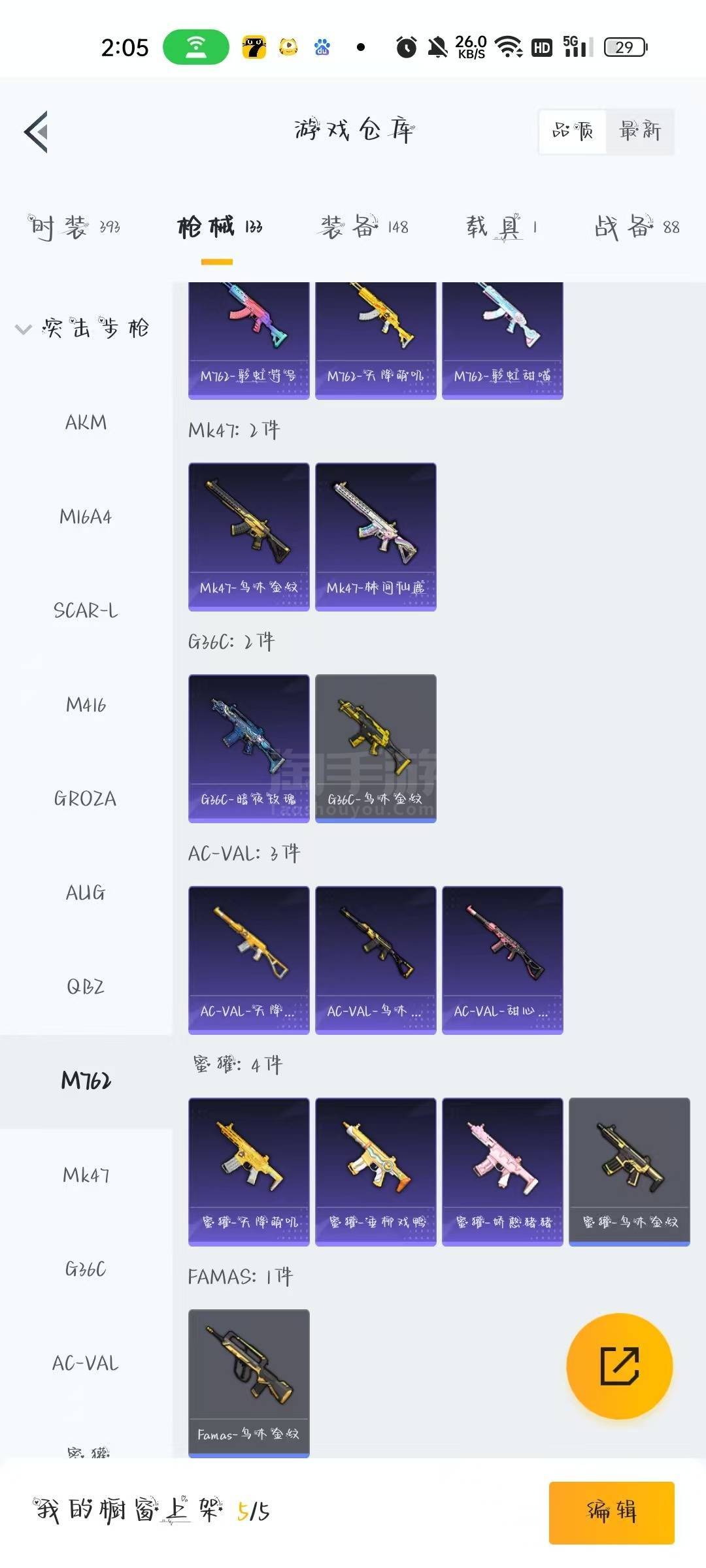Open the G36C-暗夜玫瑰 skin tile
706x1568 pixels.
click(248, 748)
